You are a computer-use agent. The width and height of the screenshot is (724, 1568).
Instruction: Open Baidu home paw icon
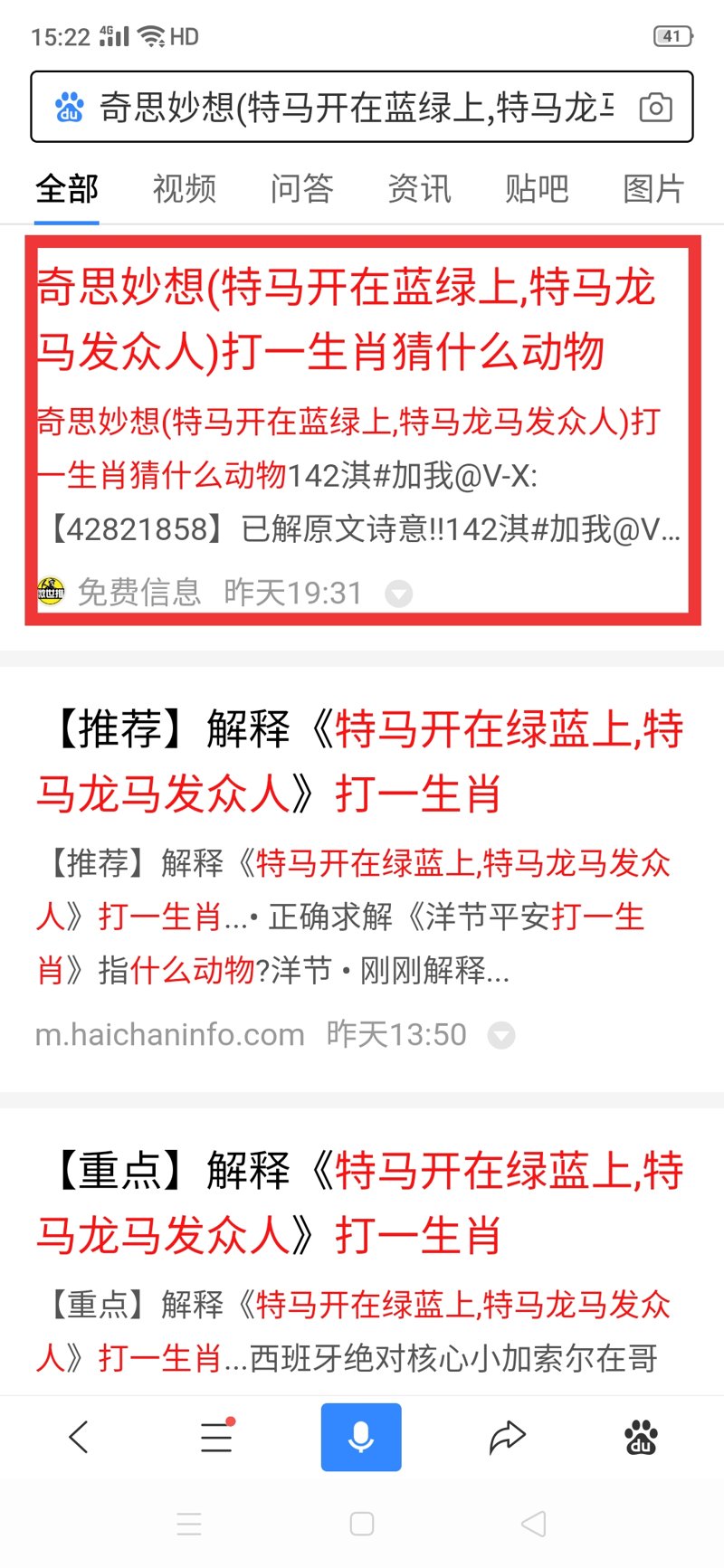coord(641,1437)
